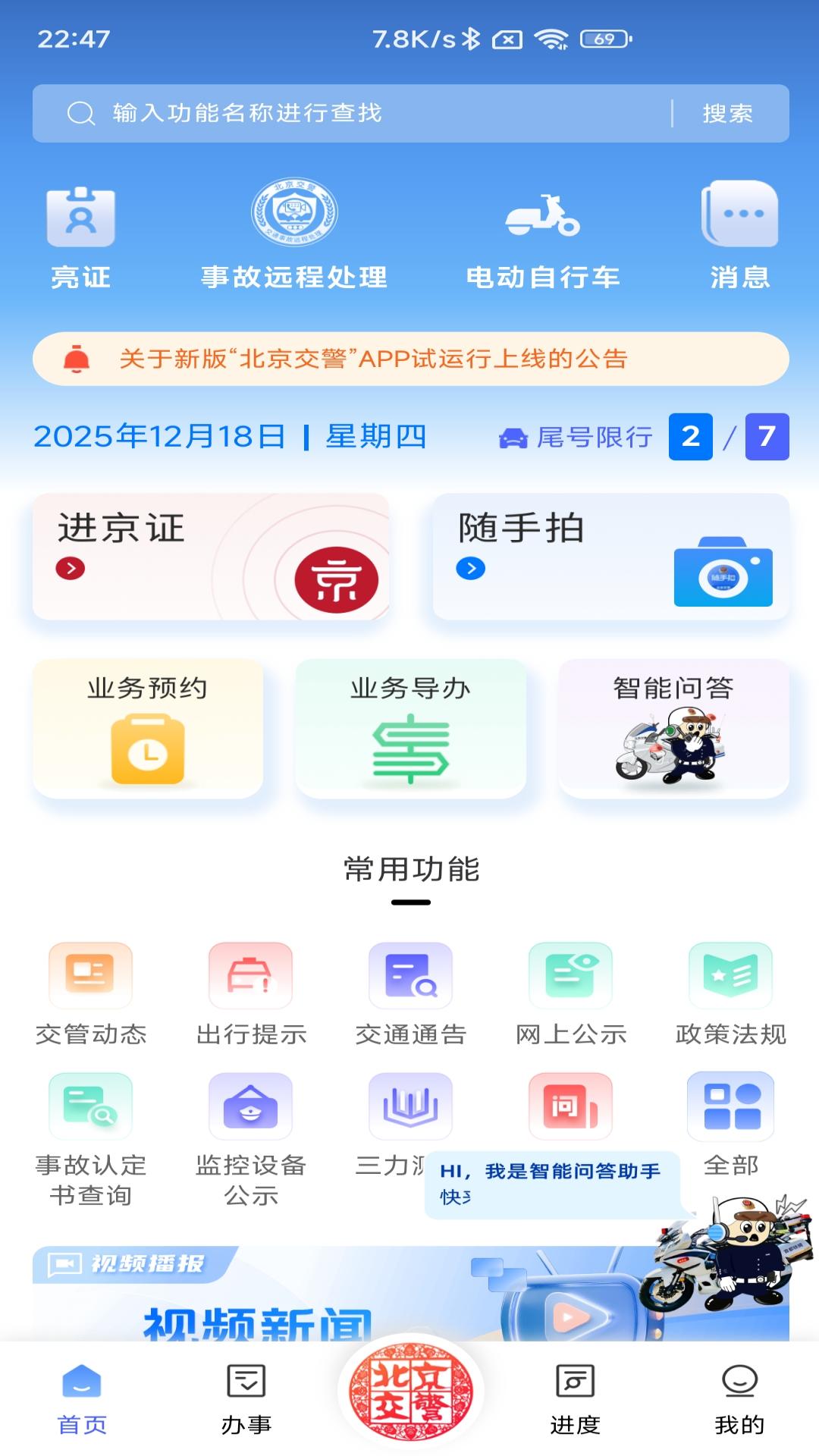Select the 出行提示 travel tips icon
Screen dimensions: 819x1456
[x=253, y=993]
